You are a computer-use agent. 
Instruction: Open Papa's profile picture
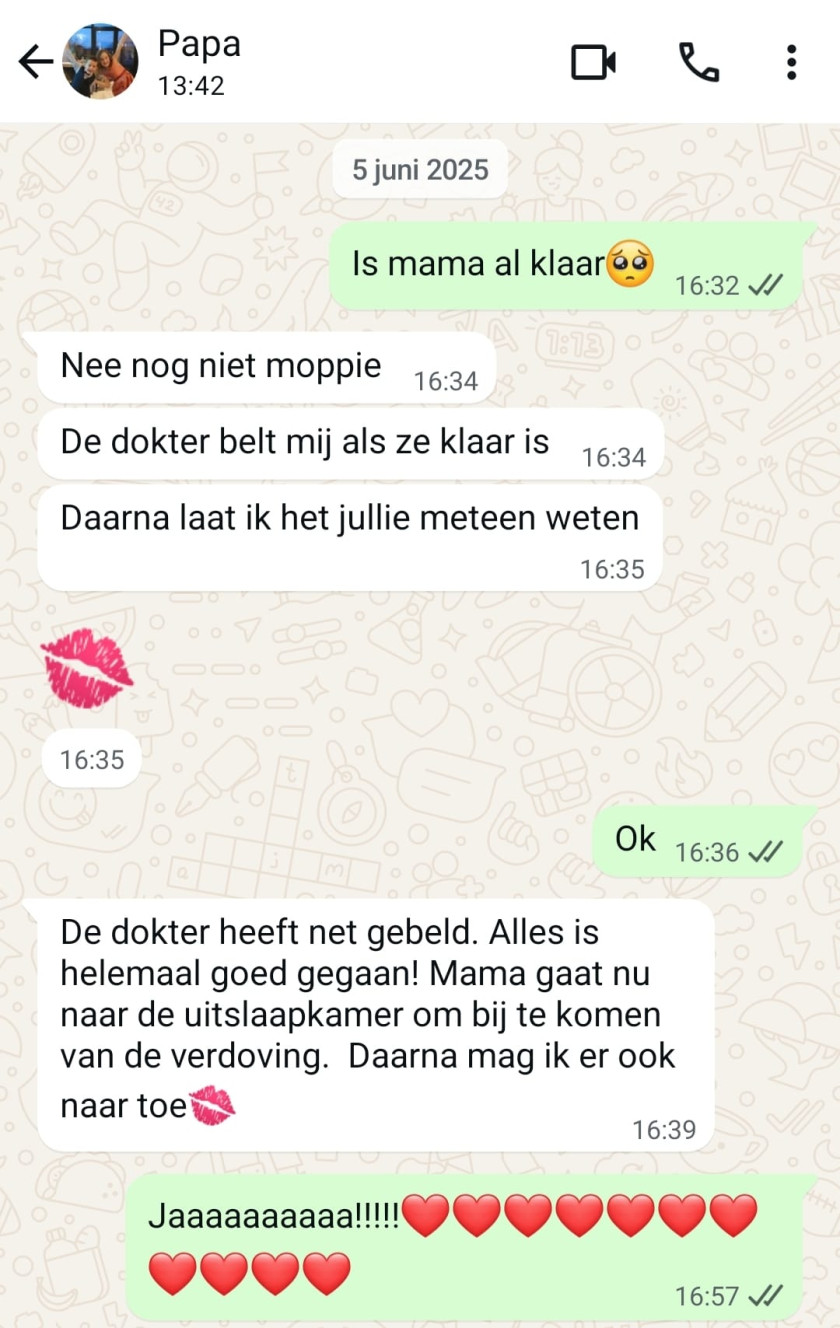point(100,62)
